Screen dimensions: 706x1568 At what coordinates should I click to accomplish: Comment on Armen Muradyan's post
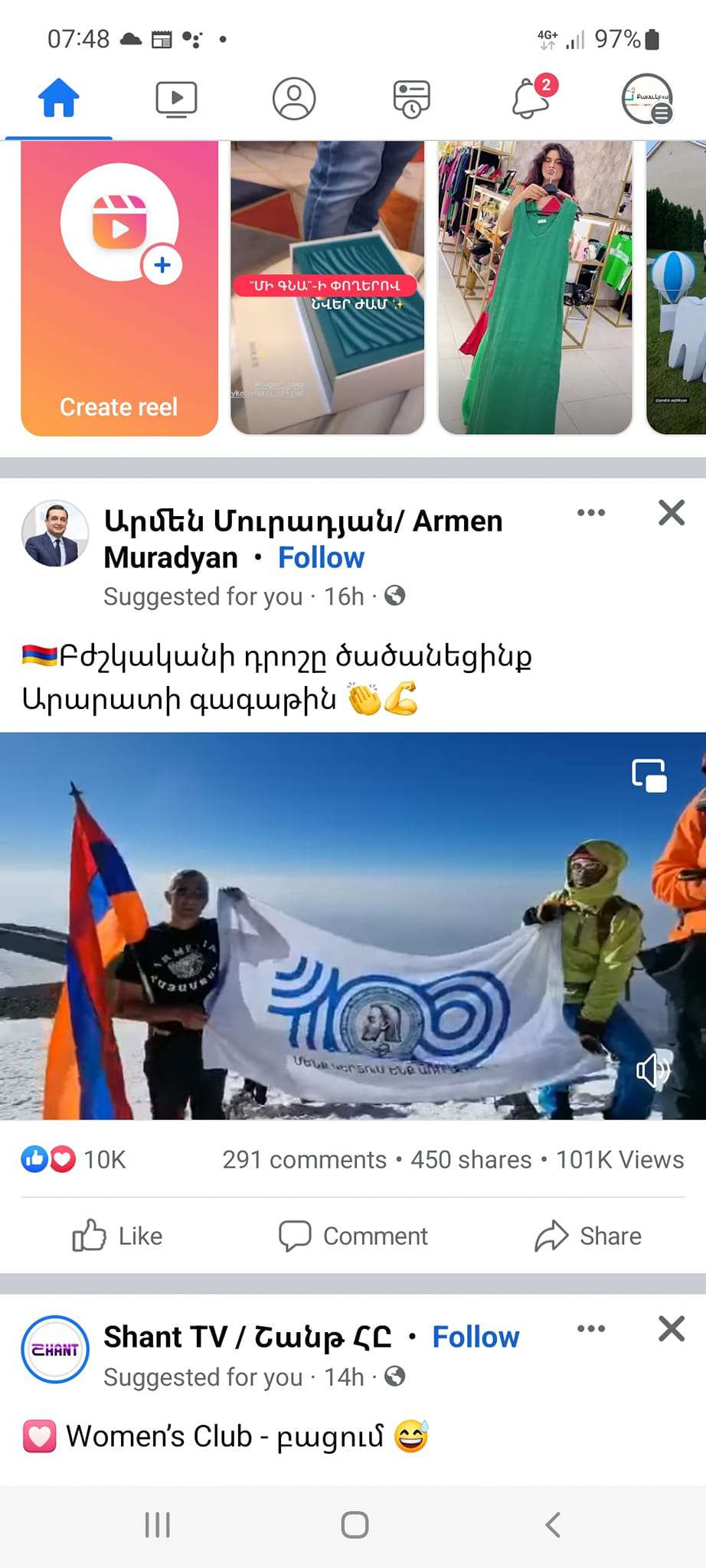[353, 1236]
